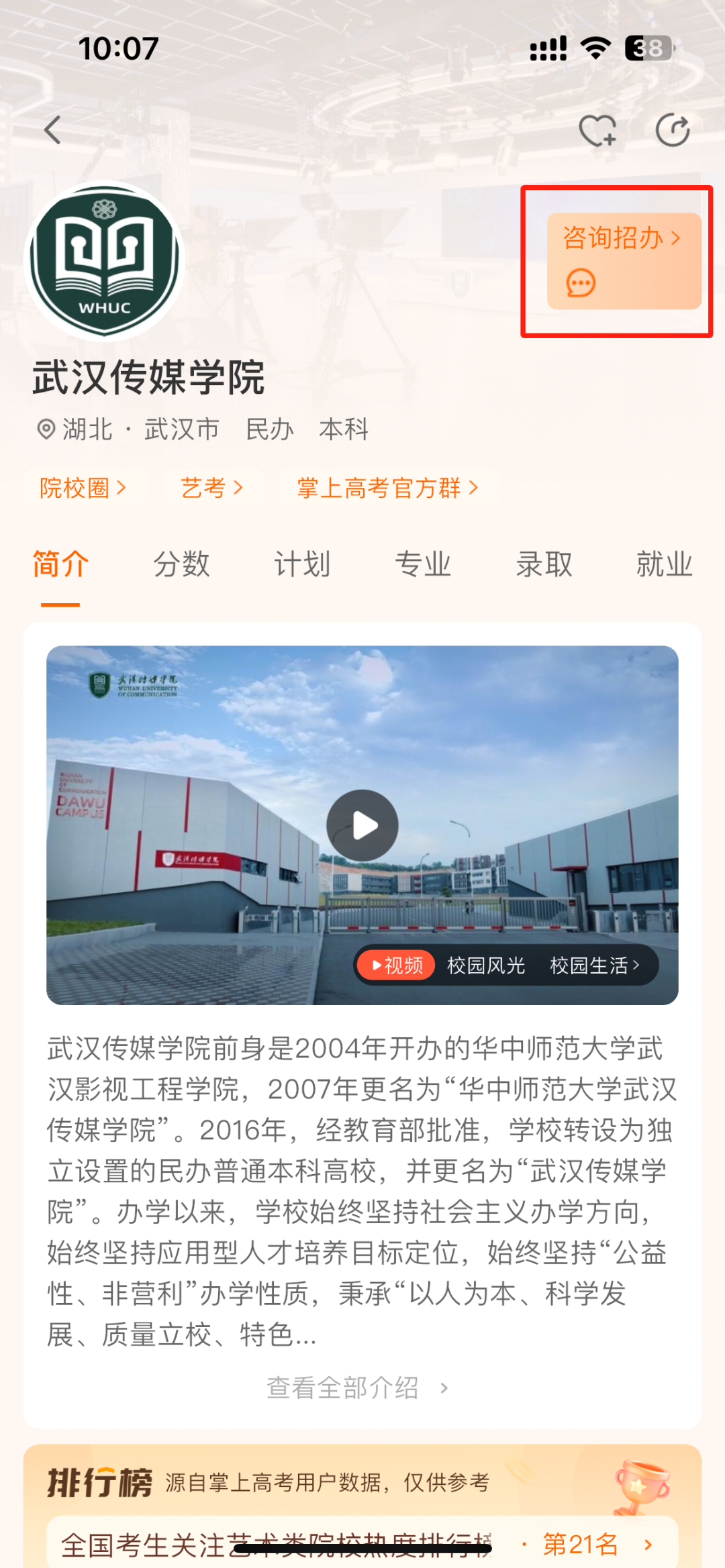Go back to the previous page
The height and width of the screenshot is (1568, 725).
pyautogui.click(x=52, y=129)
